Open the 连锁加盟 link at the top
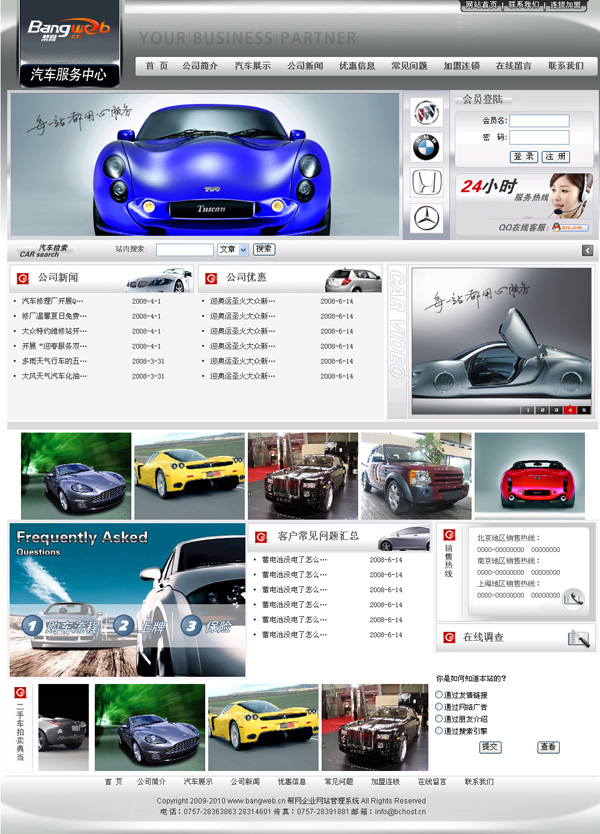Screen dimensions: 600x834 coord(565,5)
